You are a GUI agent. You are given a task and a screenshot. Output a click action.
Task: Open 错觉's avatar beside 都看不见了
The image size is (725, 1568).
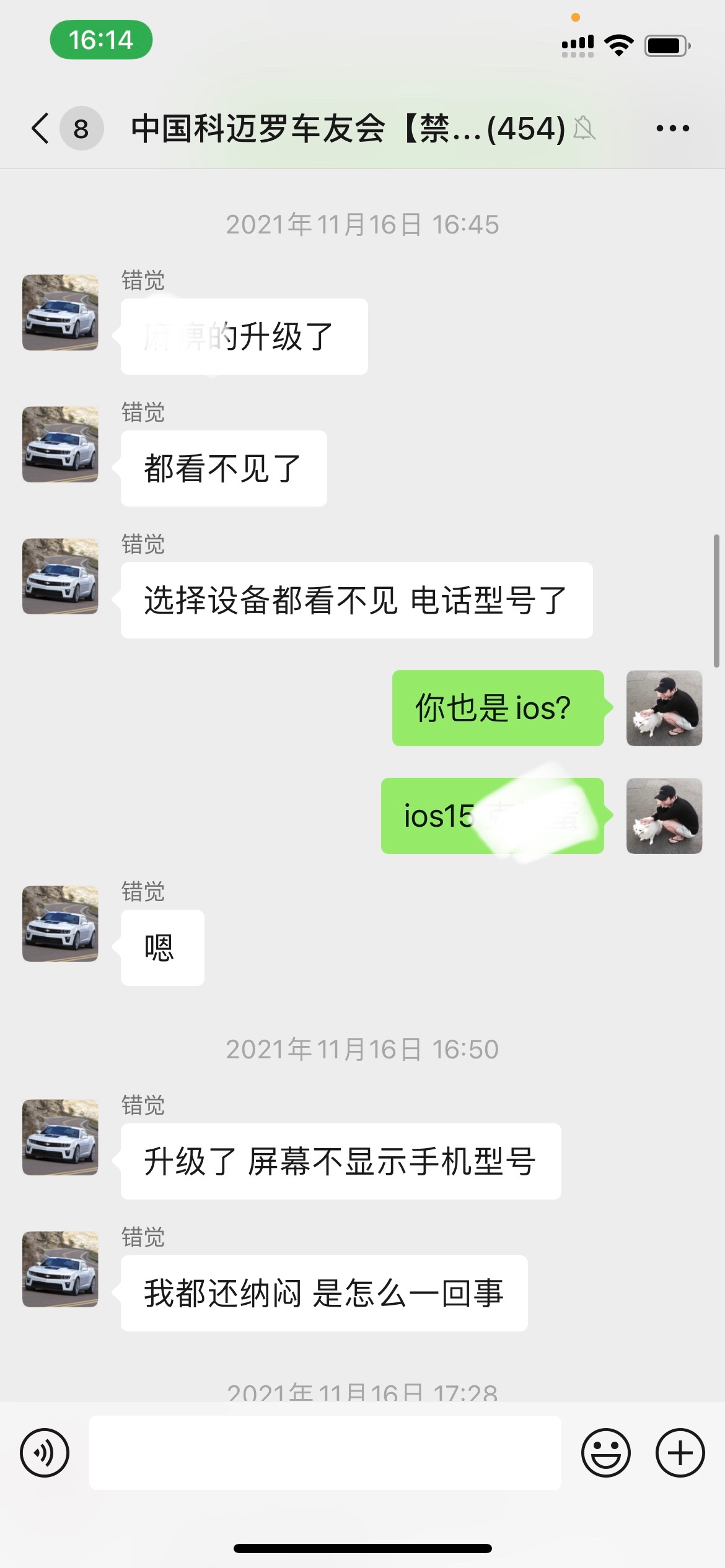[60, 444]
